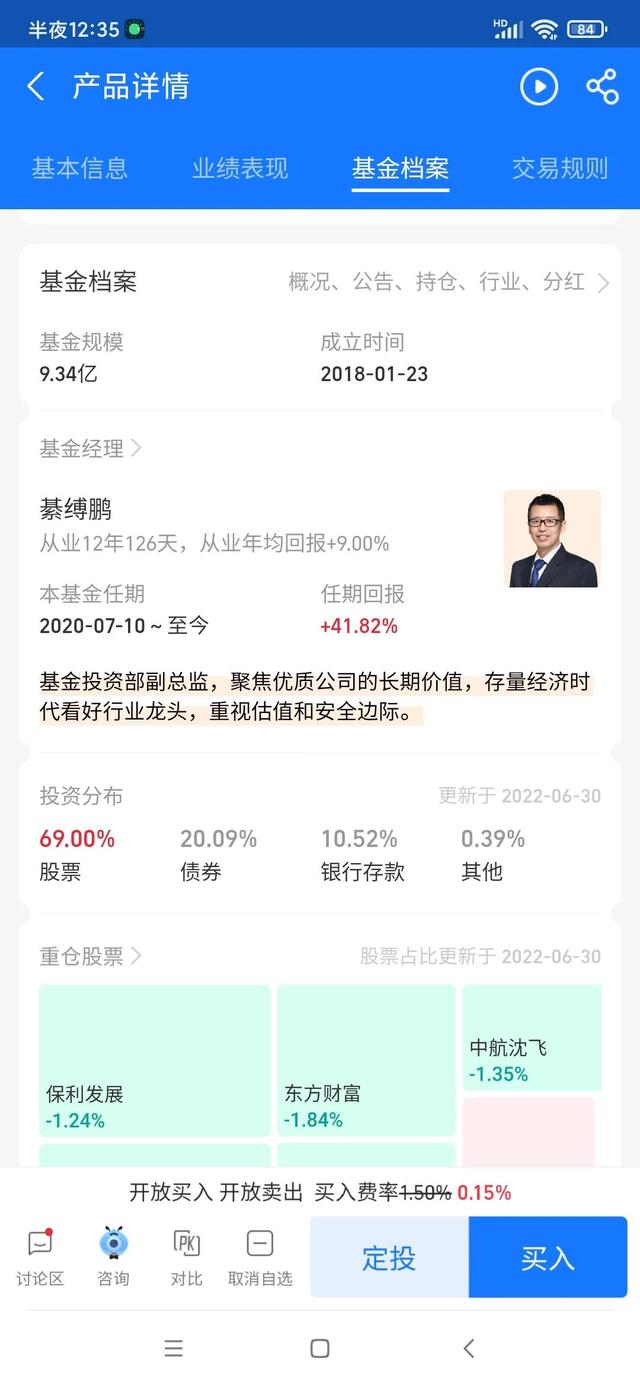Image resolution: width=640 pixels, height=1387 pixels.
Task: Open 讨论区 discussion area
Action: click(x=40, y=1256)
